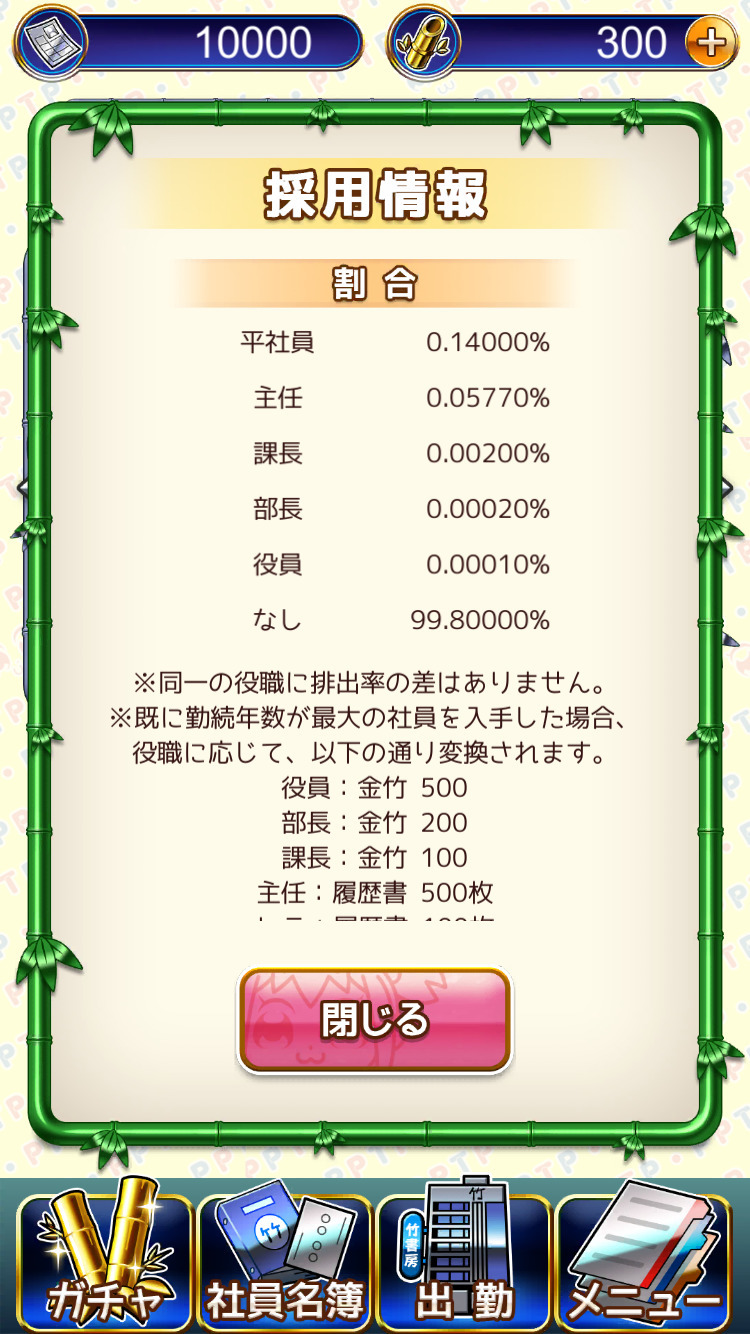Close the 採用情報 dialog with 閉じる
The image size is (750, 1334).
click(374, 1020)
